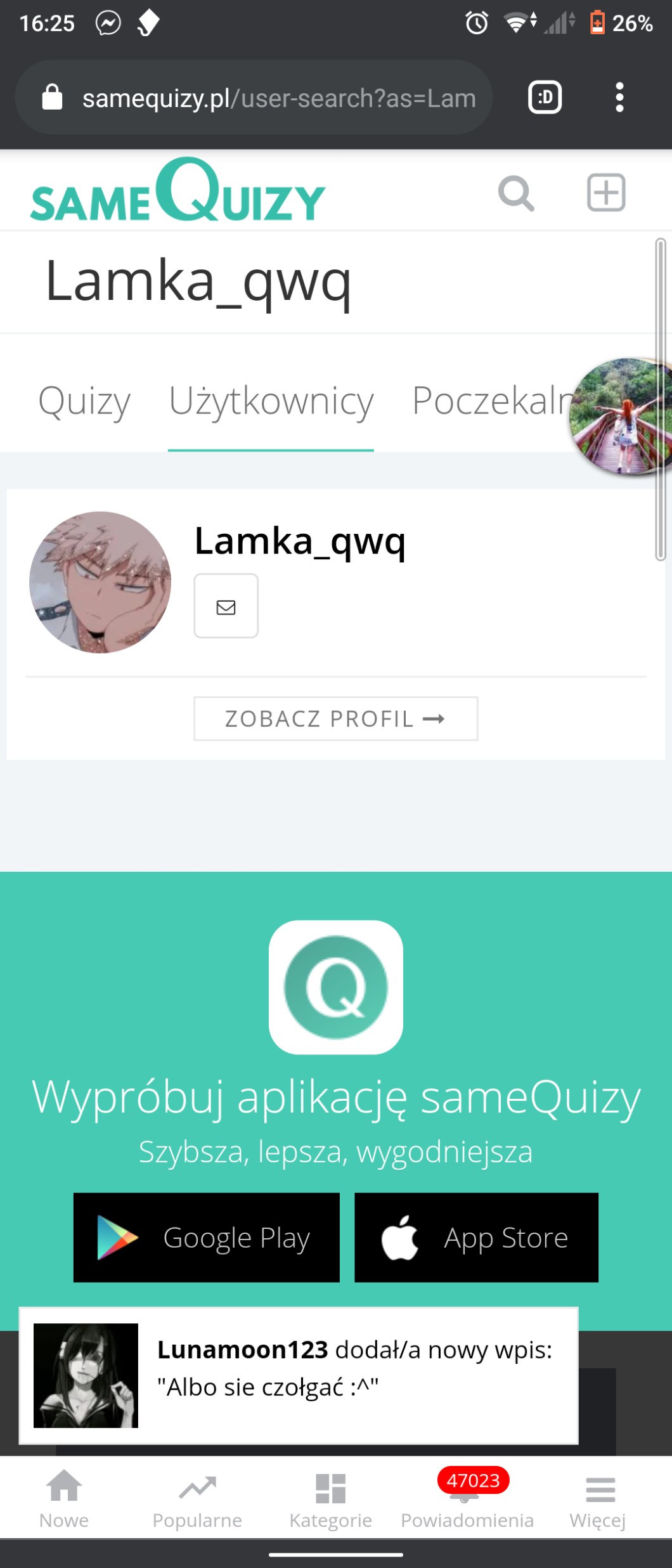
Task: Open Lunamoon123's new post notification
Action: click(299, 1376)
